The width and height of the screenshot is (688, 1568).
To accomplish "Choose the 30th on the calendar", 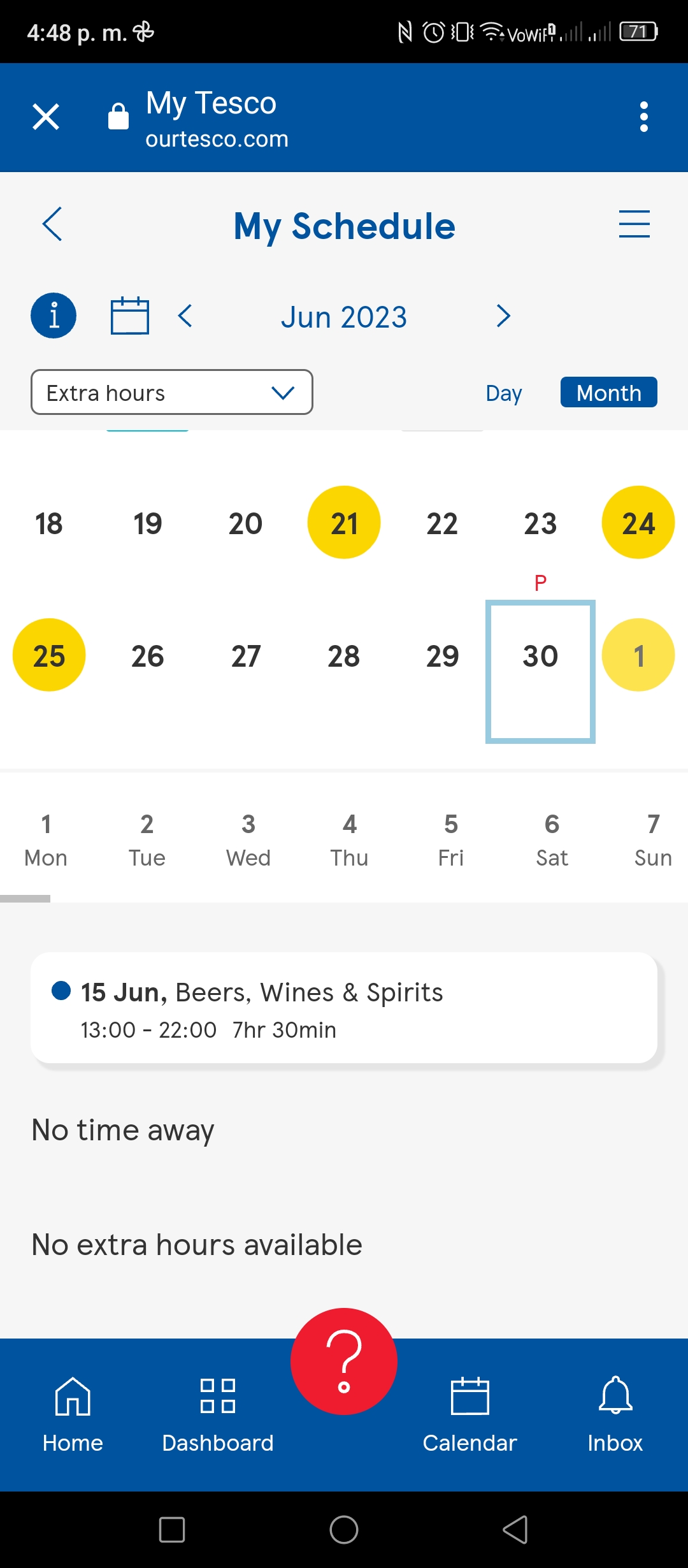I will click(x=540, y=672).
